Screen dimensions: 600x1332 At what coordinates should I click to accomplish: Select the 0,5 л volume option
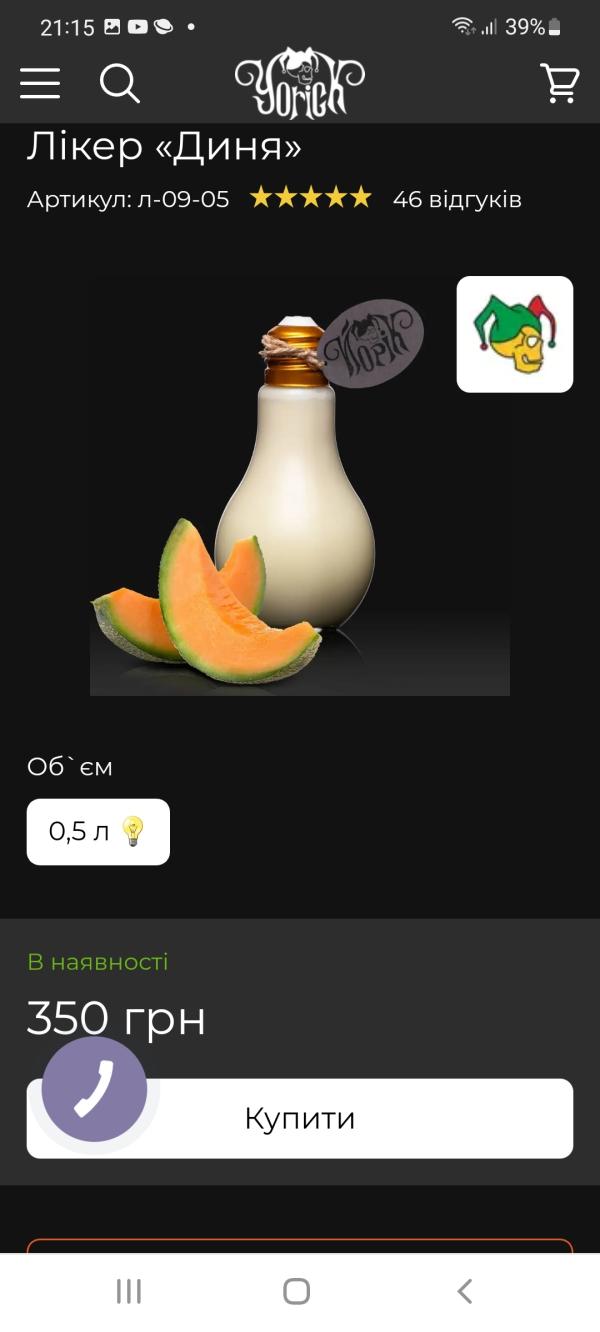click(98, 831)
